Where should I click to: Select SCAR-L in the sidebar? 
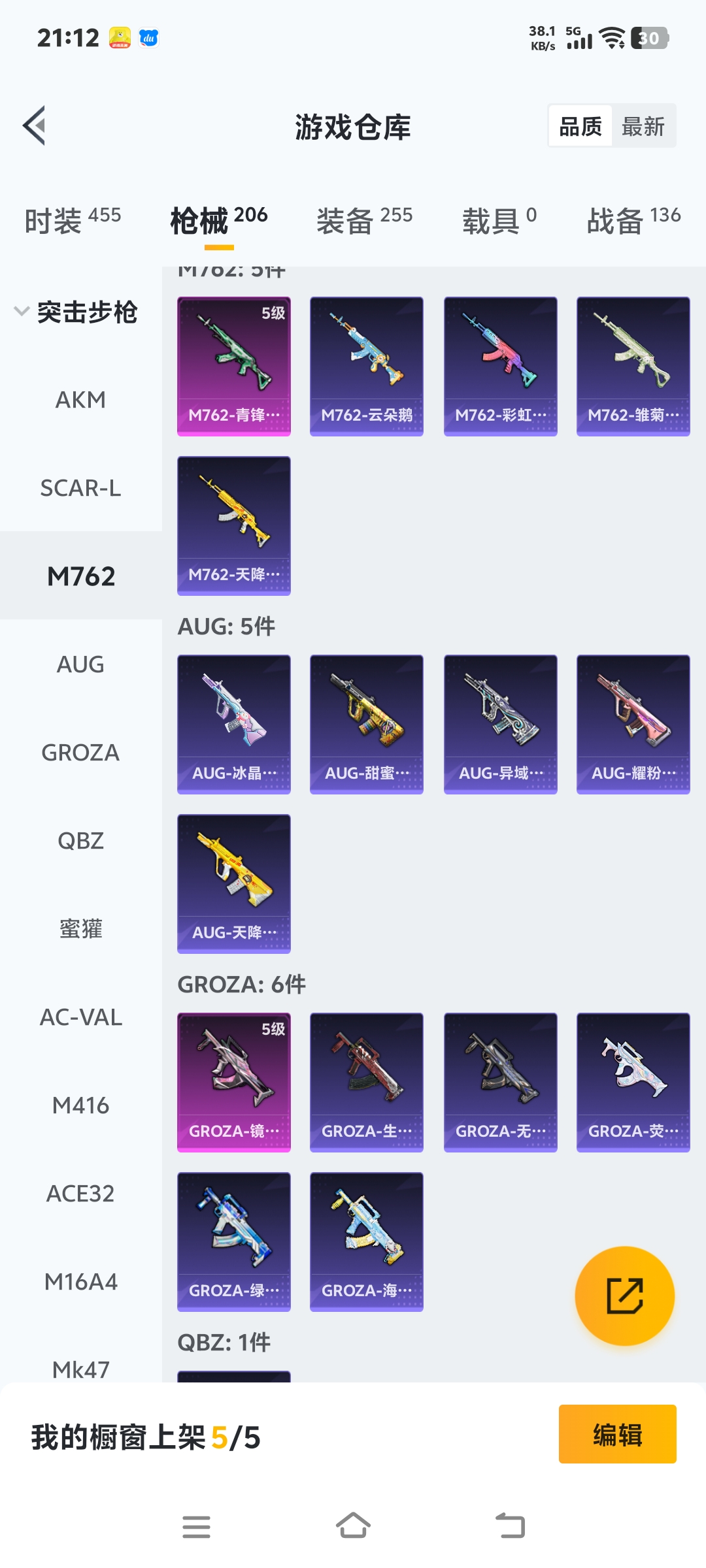80,488
